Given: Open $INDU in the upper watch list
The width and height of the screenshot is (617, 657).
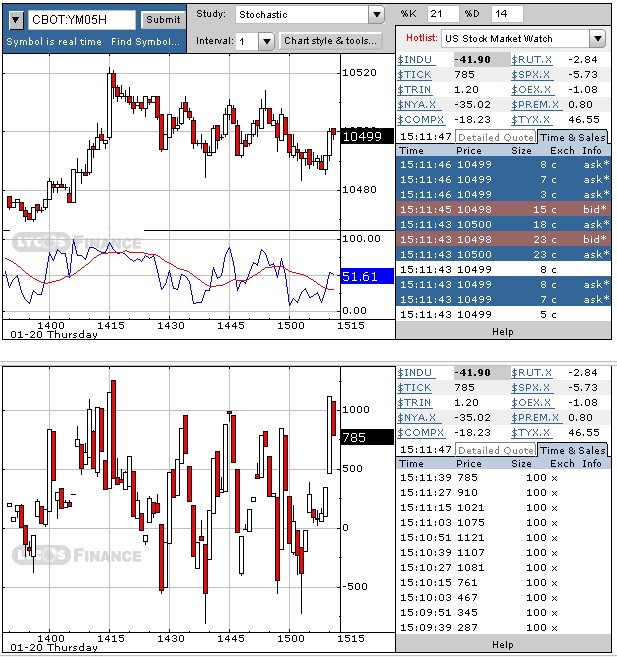Looking at the screenshot, I should (415, 61).
